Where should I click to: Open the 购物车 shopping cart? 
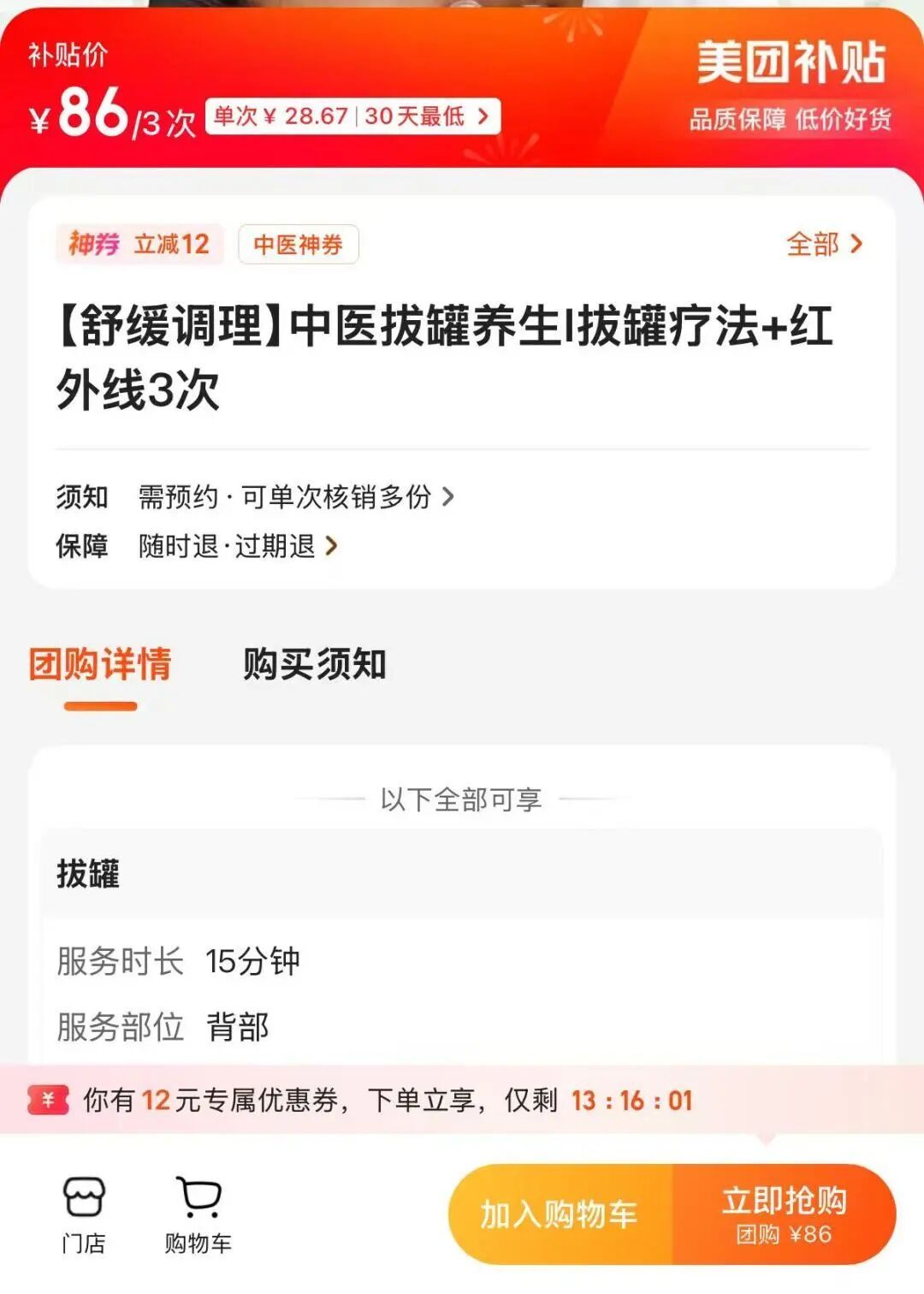click(198, 1215)
